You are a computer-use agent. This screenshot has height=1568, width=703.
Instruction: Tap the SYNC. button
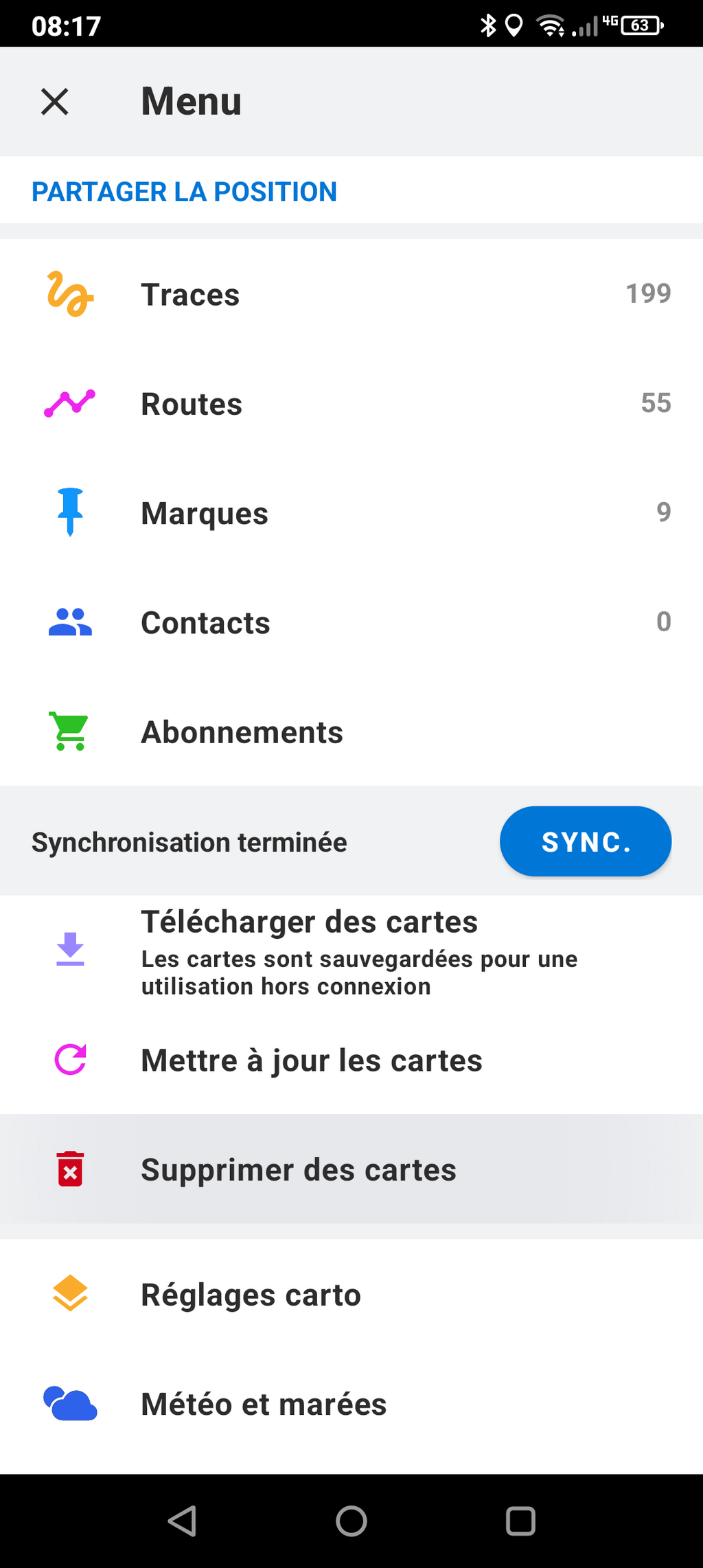tap(585, 841)
